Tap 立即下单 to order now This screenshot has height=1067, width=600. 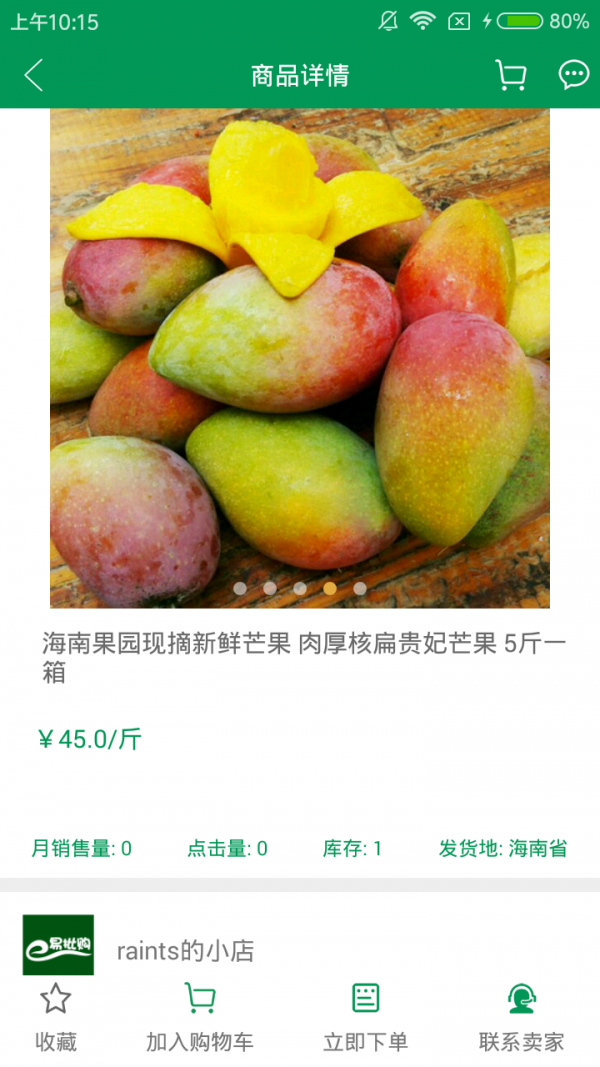[365, 1017]
